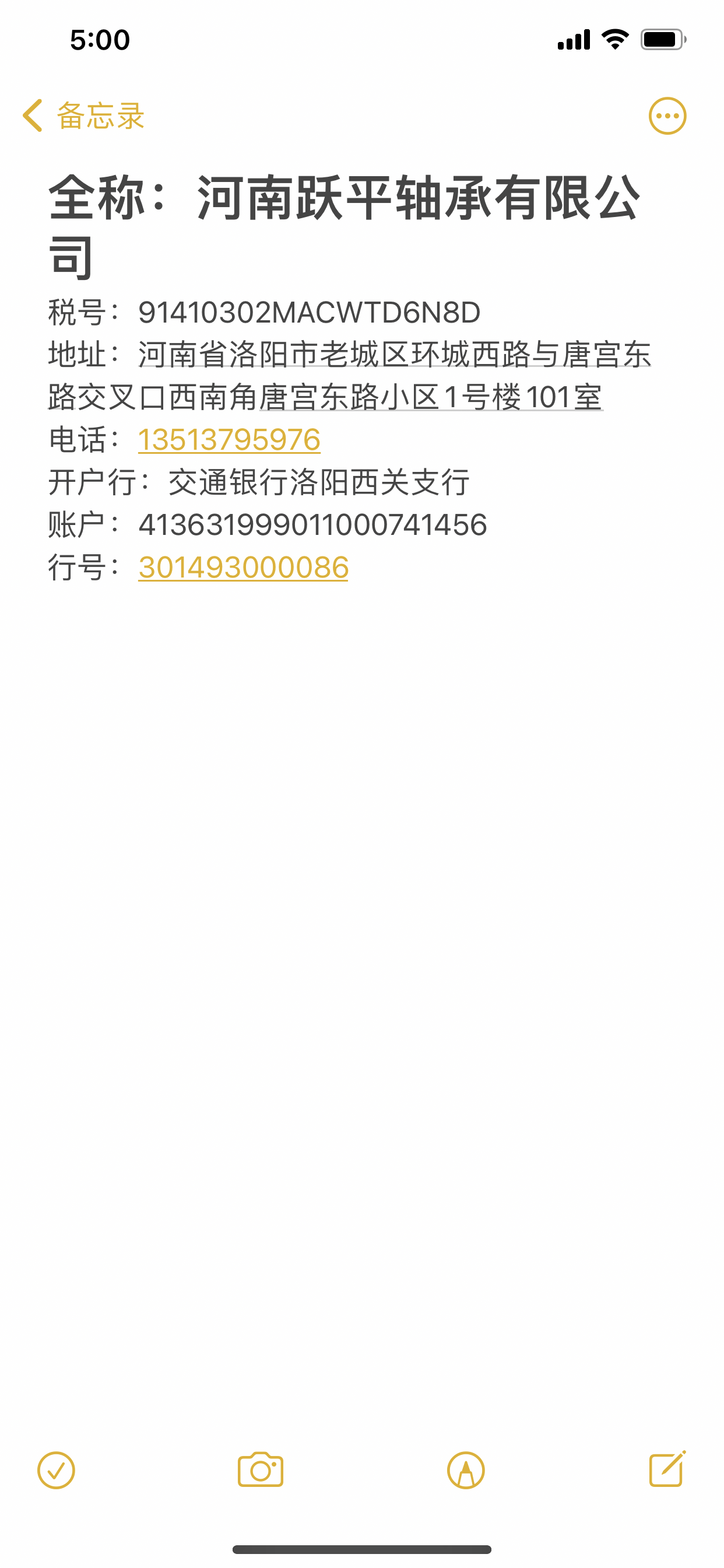
Task: Call the phone number 13513795976
Action: tap(229, 440)
